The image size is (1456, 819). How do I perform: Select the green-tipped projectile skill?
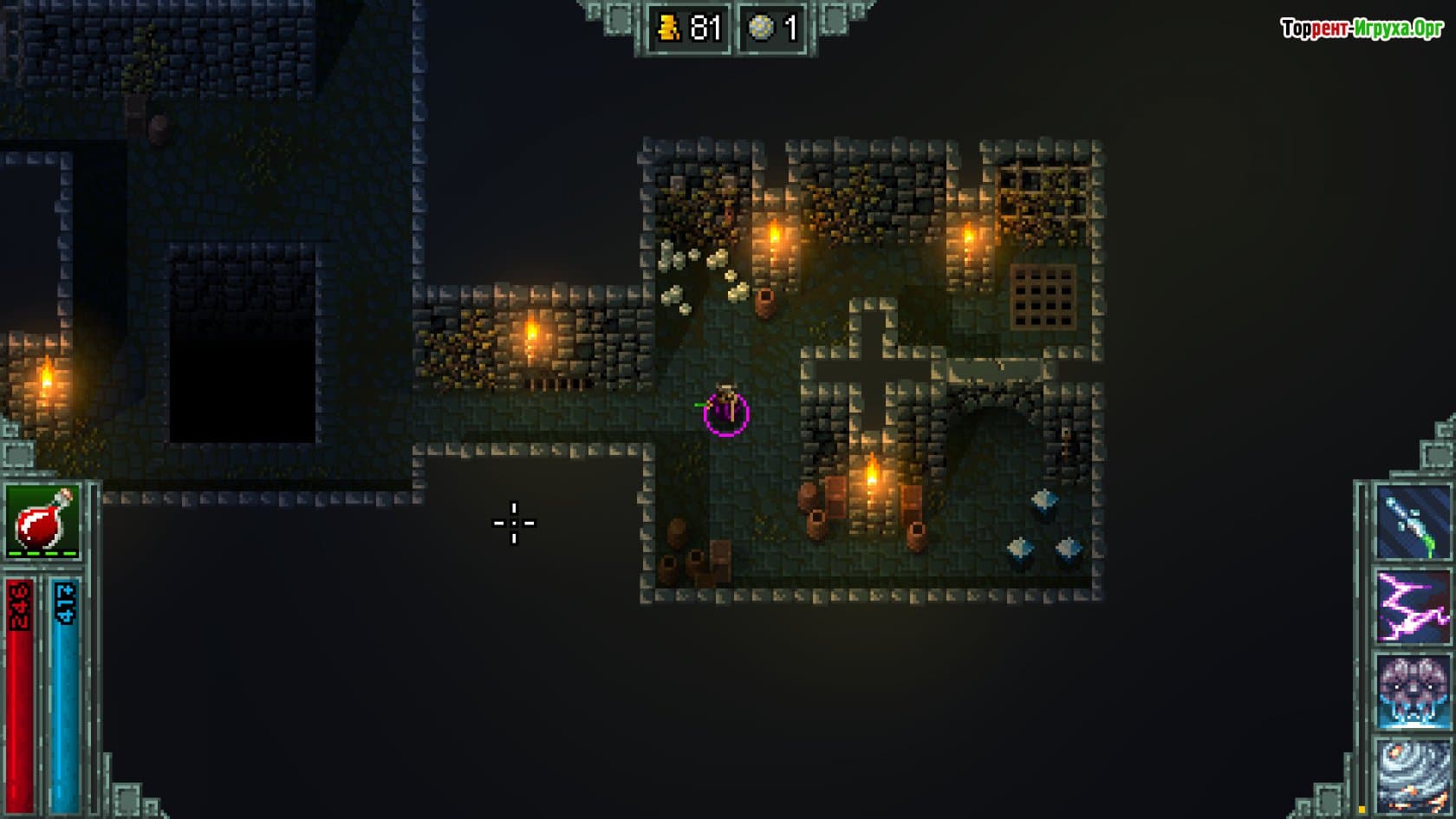(x=1412, y=523)
